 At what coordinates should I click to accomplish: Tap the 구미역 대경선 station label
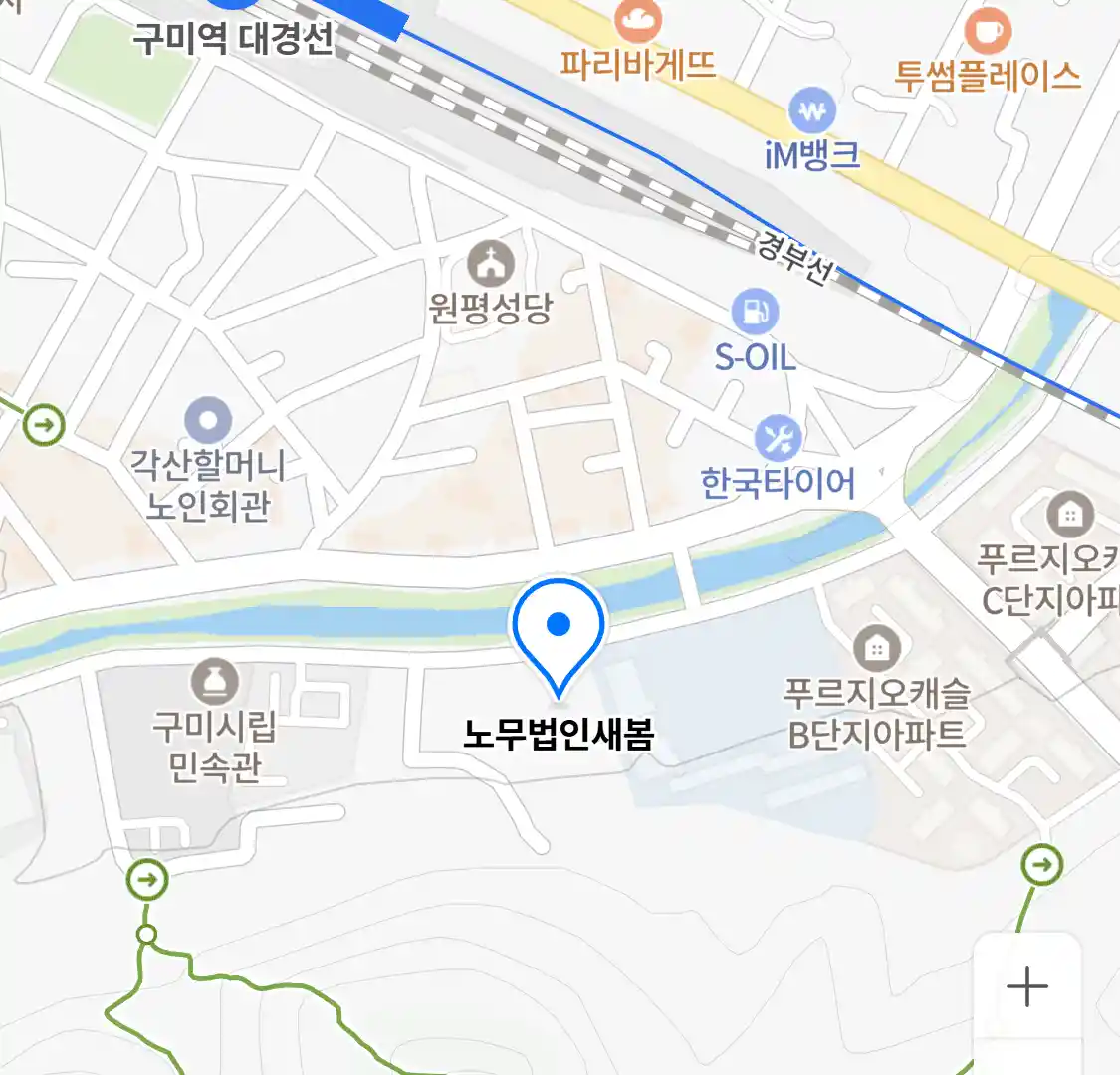(235, 40)
